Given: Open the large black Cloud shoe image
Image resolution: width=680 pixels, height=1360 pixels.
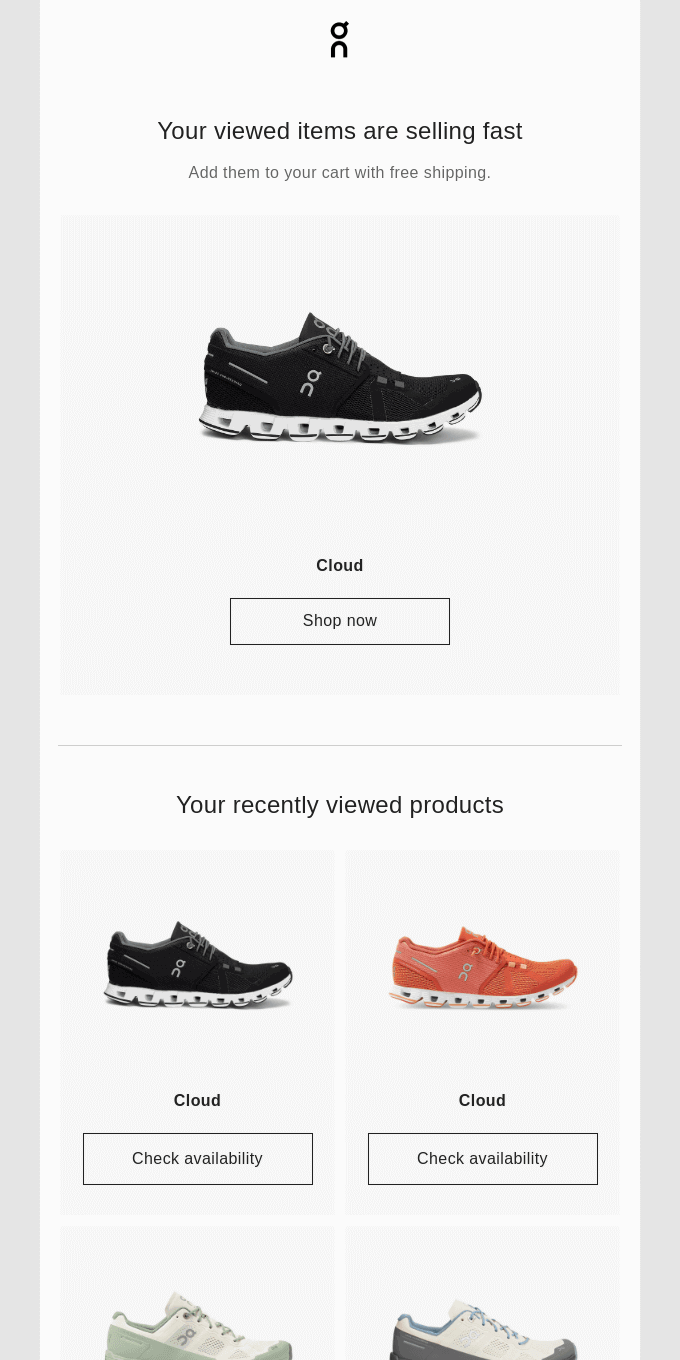Looking at the screenshot, I should click(x=340, y=378).
